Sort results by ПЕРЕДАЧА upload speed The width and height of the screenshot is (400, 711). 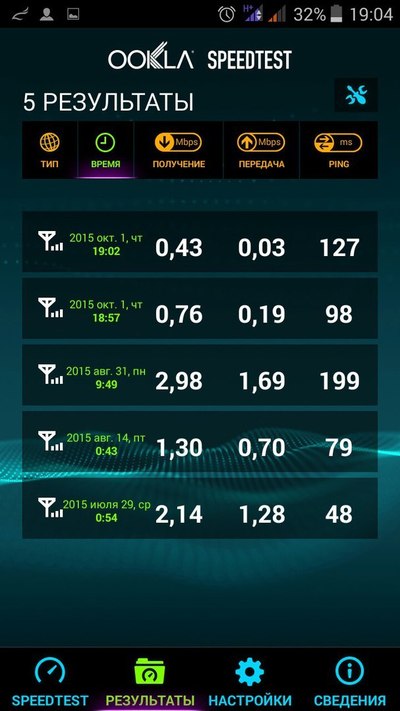[261, 150]
